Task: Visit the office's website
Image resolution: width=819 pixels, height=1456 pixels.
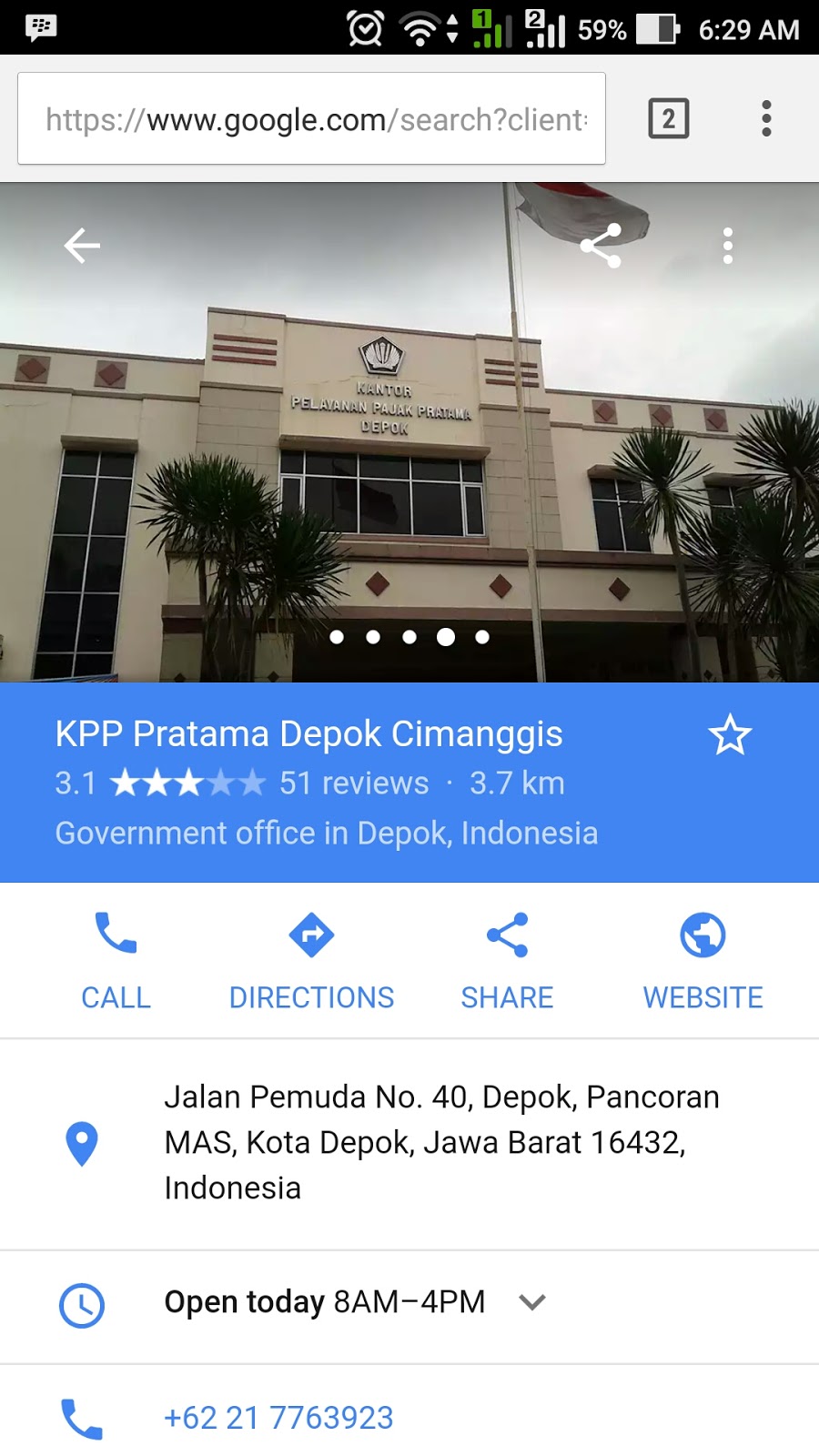Action: coord(703,961)
